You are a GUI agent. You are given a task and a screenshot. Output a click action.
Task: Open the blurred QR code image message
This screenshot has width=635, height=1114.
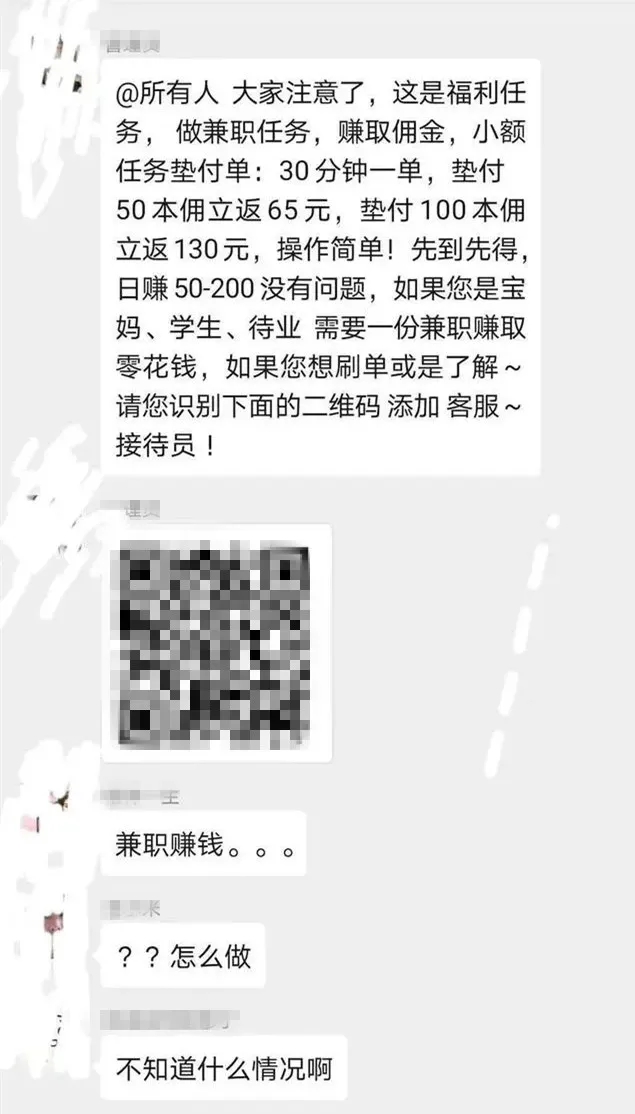[x=216, y=640]
